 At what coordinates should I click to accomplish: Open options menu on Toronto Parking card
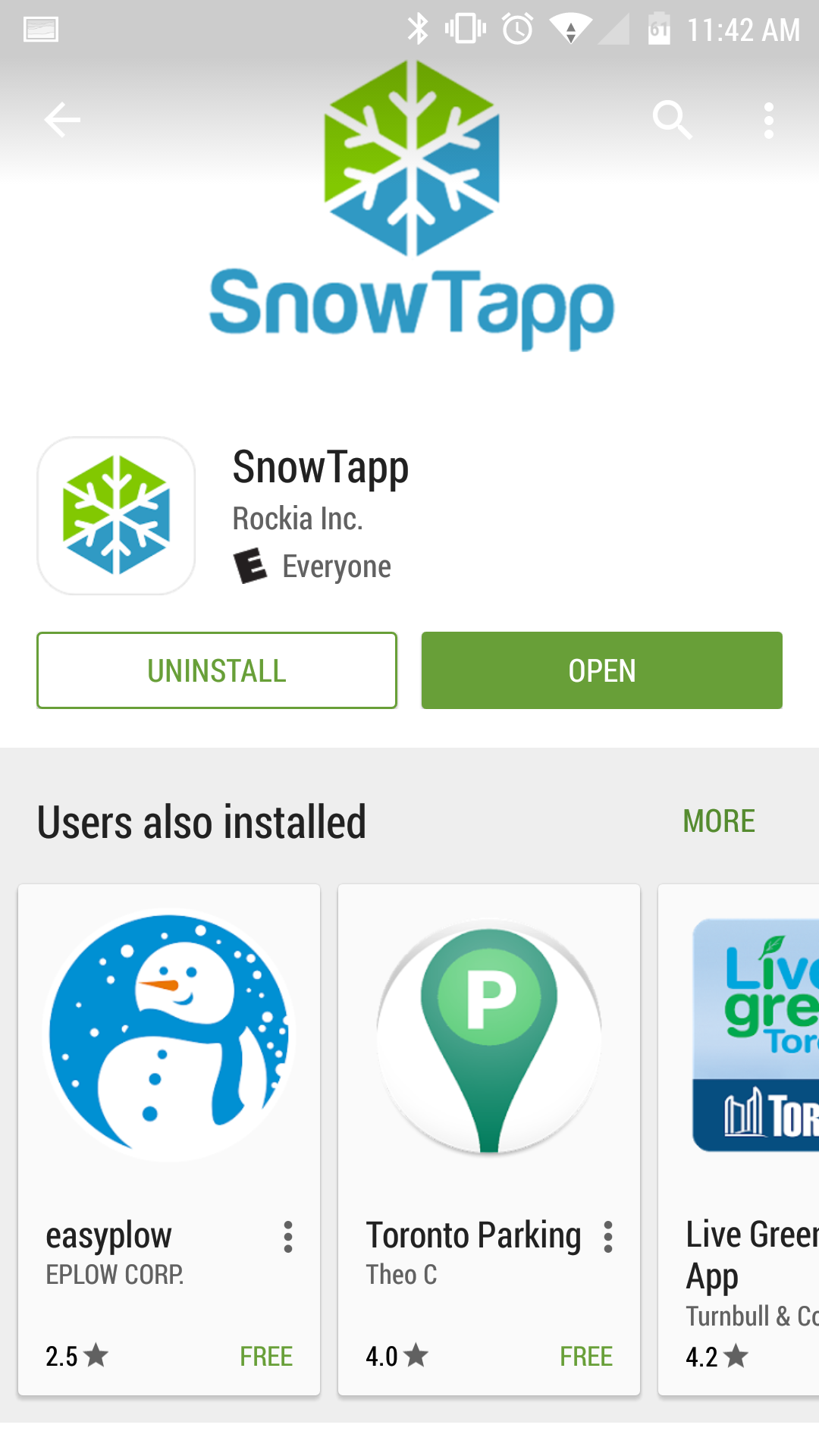click(607, 1237)
